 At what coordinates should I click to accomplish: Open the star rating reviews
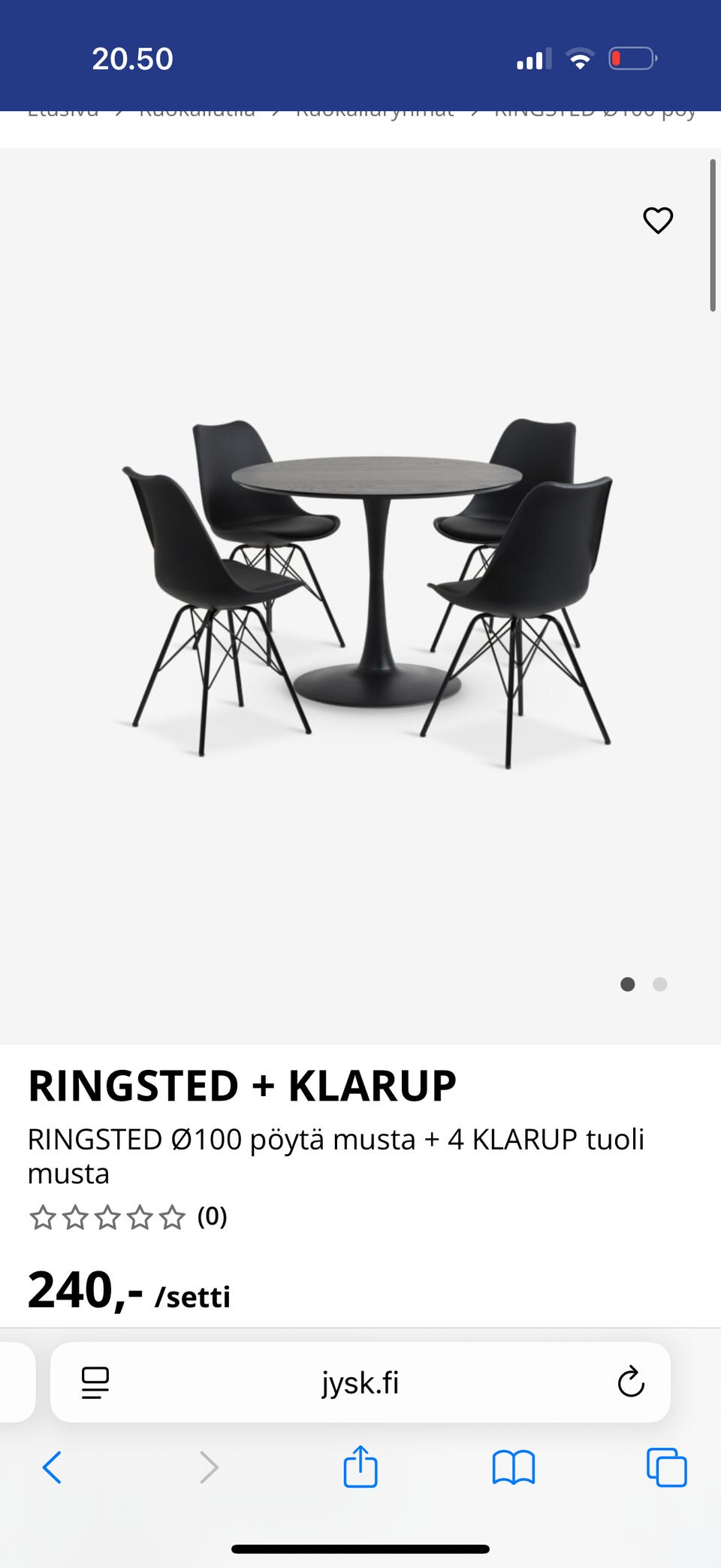coord(128,1217)
